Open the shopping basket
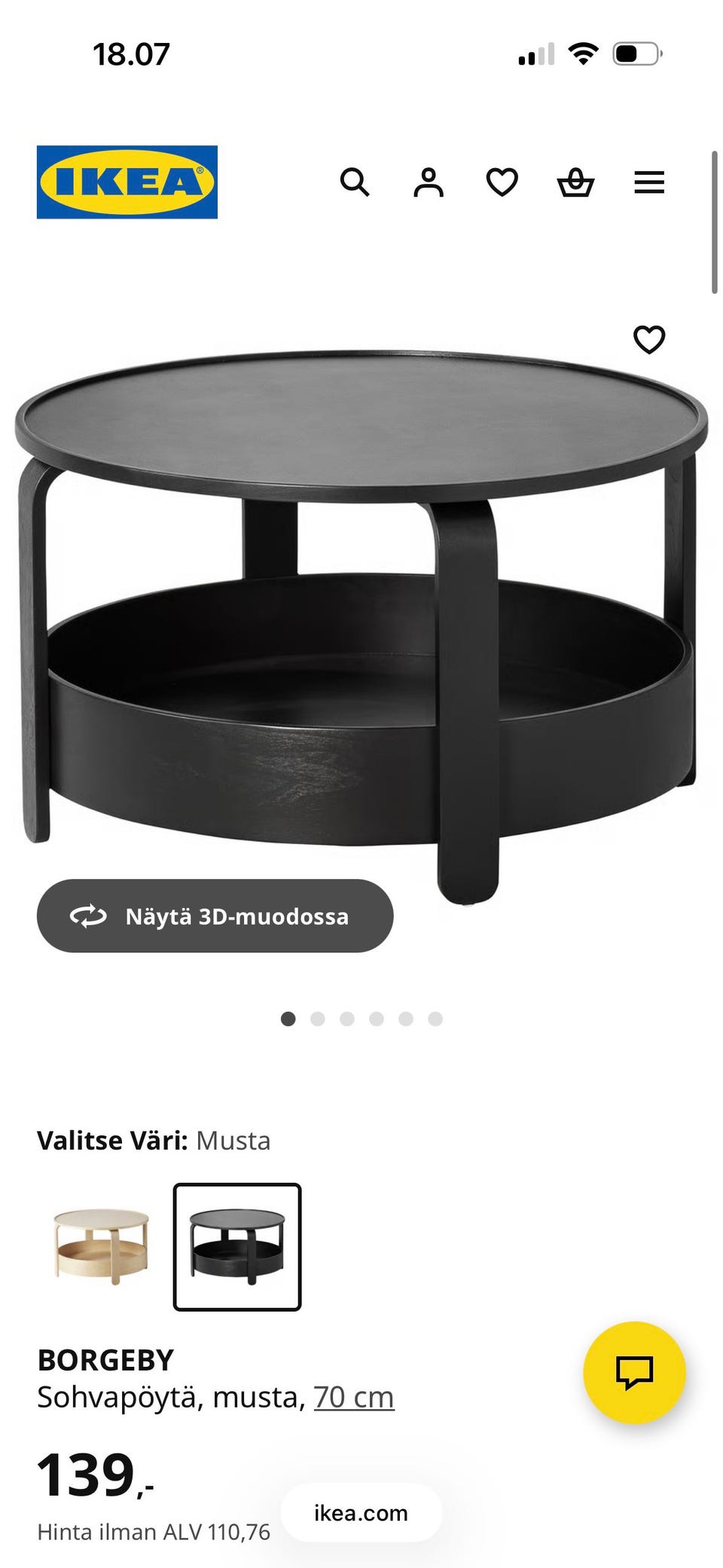The image size is (723, 1568). point(575,182)
